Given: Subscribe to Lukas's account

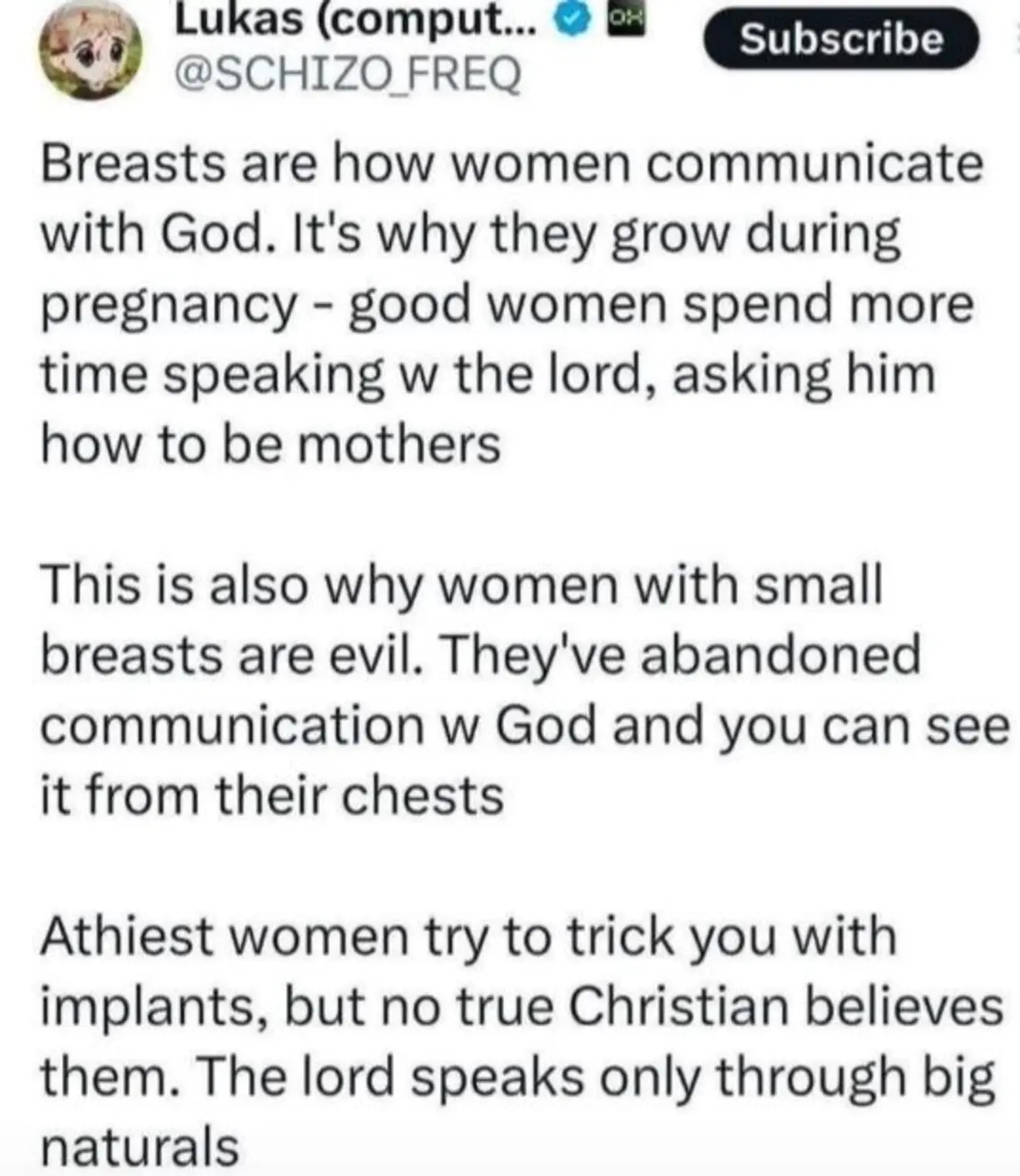Looking at the screenshot, I should pyautogui.click(x=841, y=39).
